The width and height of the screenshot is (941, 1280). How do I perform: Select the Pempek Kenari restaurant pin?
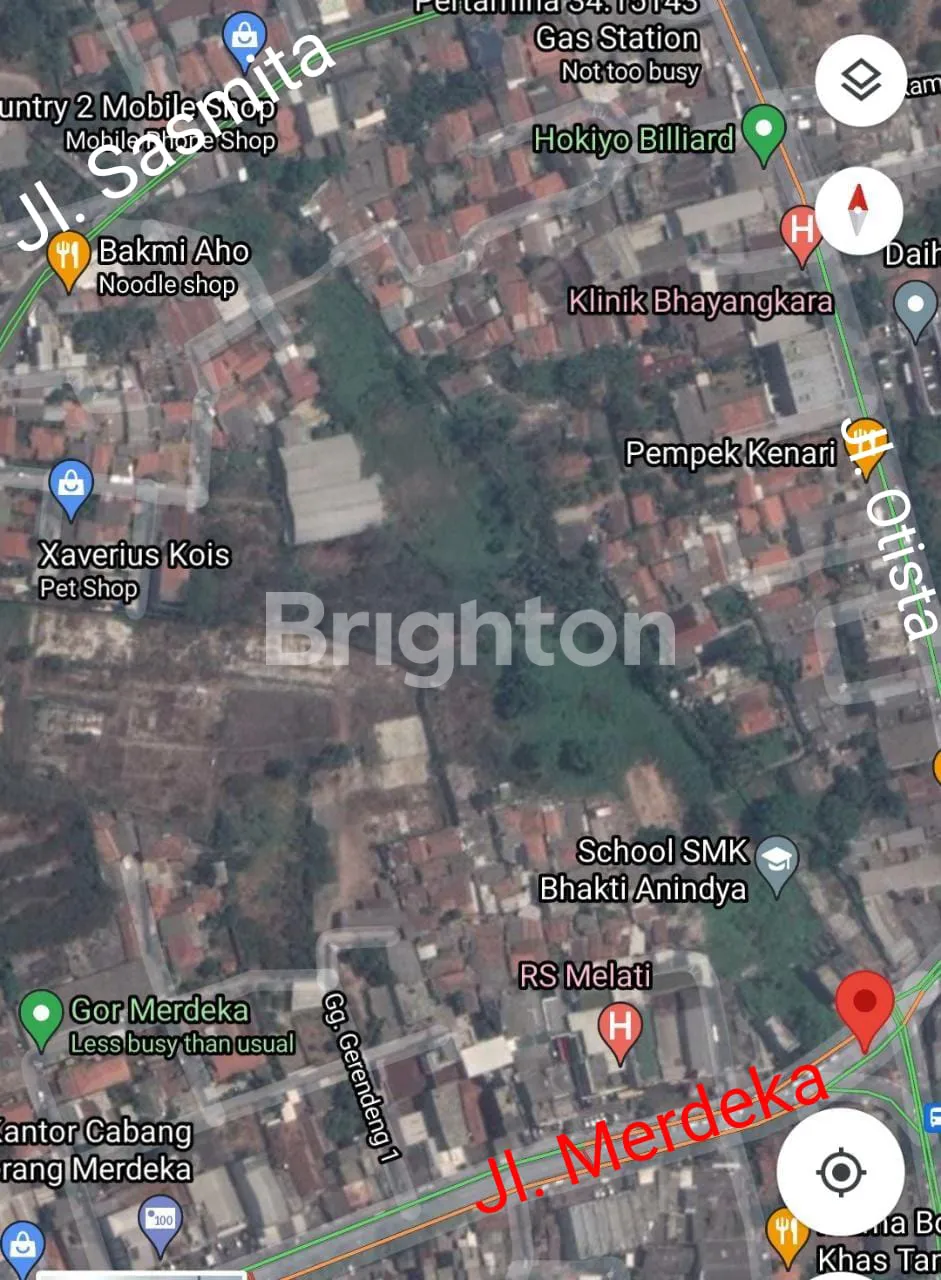[864, 447]
